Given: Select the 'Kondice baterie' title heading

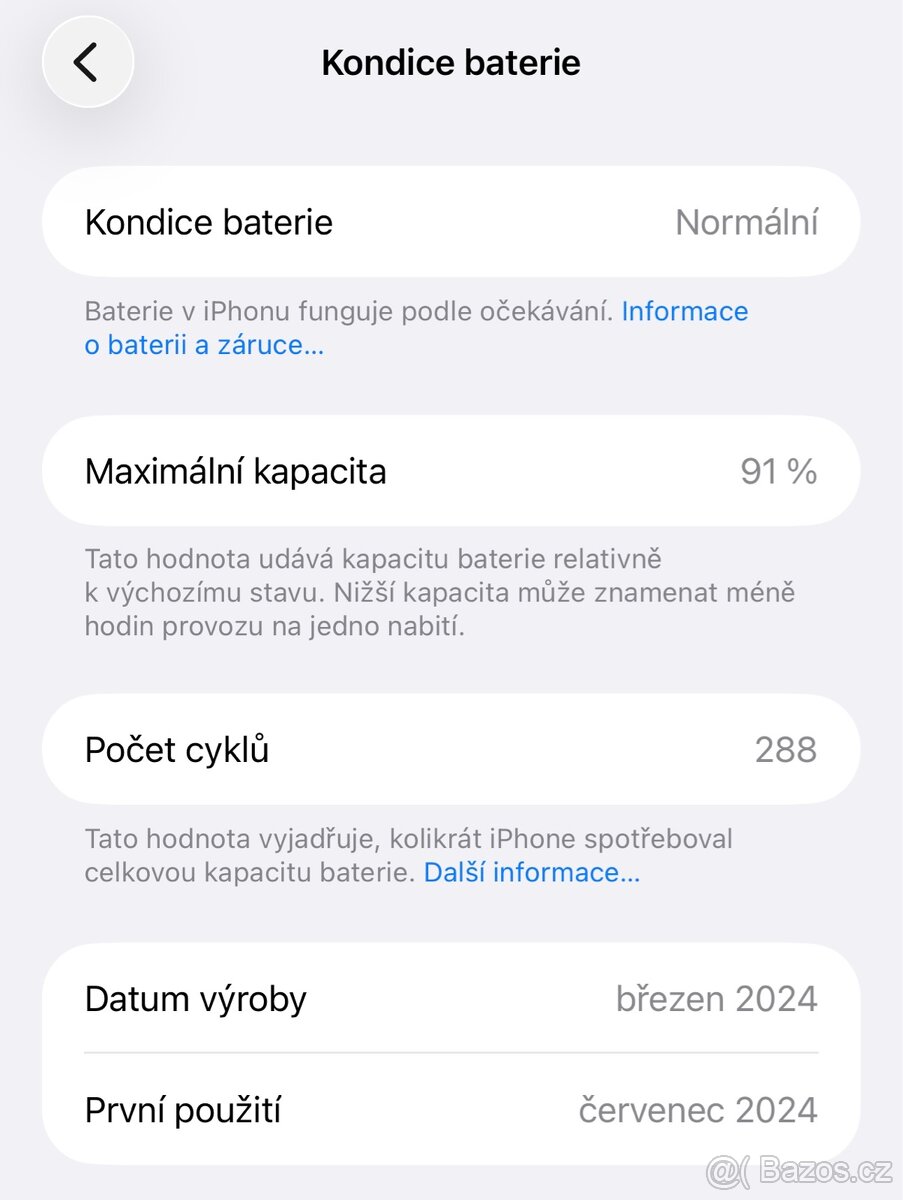Looking at the screenshot, I should (450, 62).
